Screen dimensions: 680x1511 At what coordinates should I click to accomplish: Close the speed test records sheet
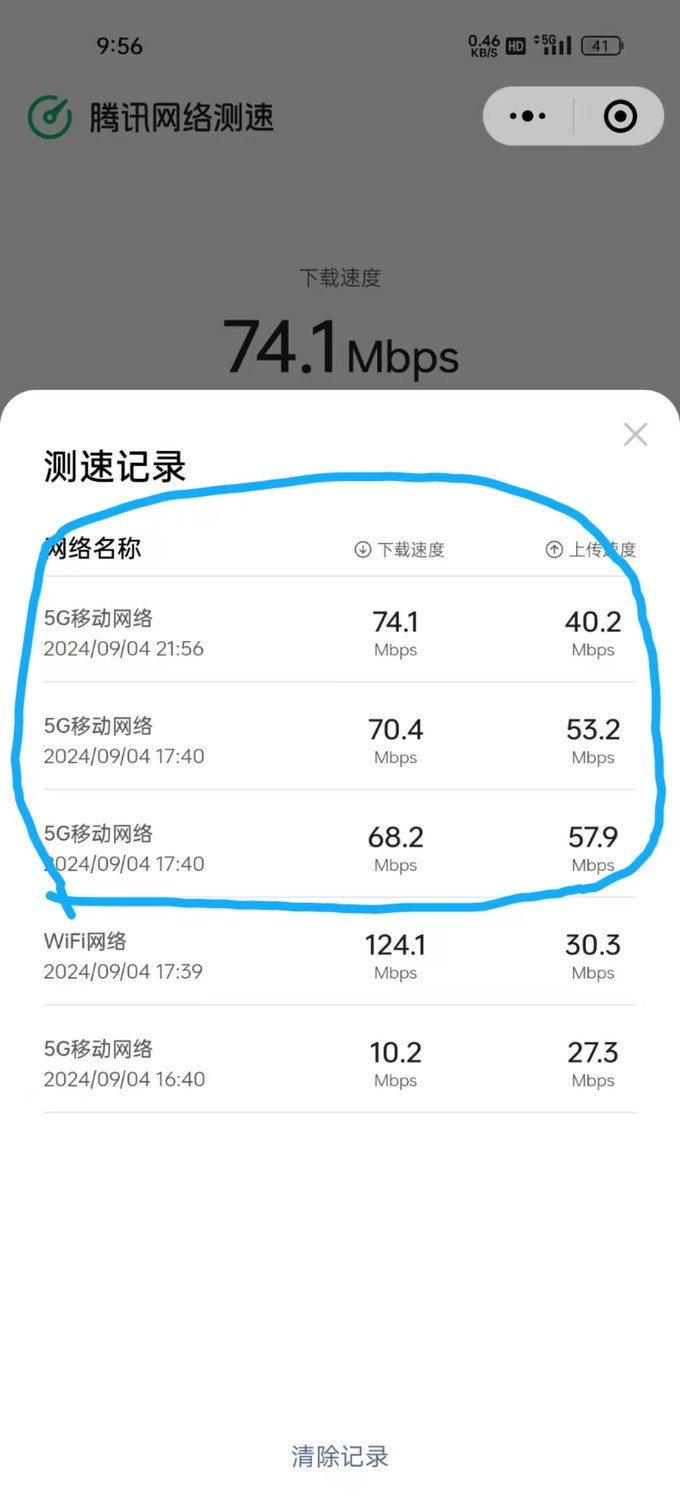click(635, 434)
